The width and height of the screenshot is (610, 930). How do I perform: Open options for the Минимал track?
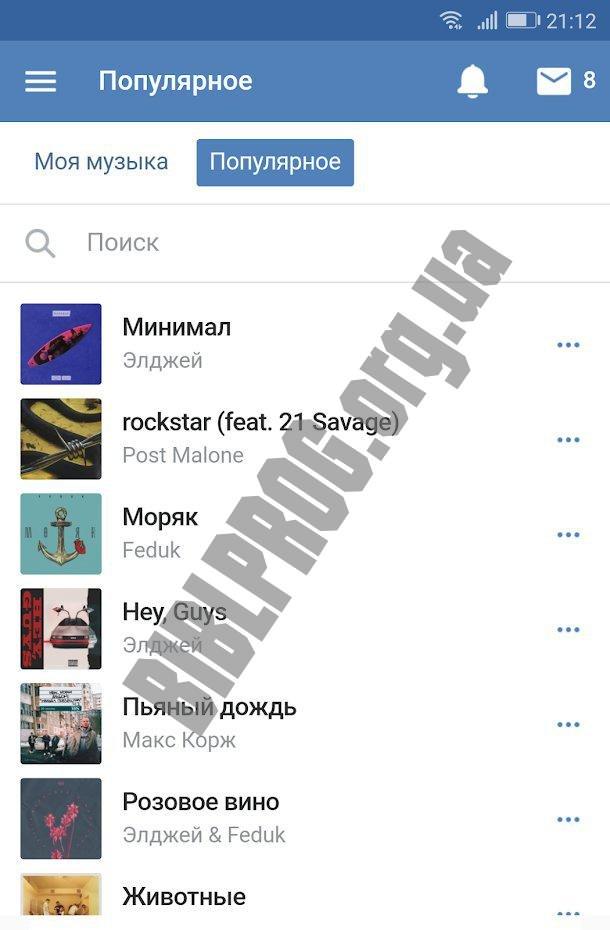click(568, 345)
